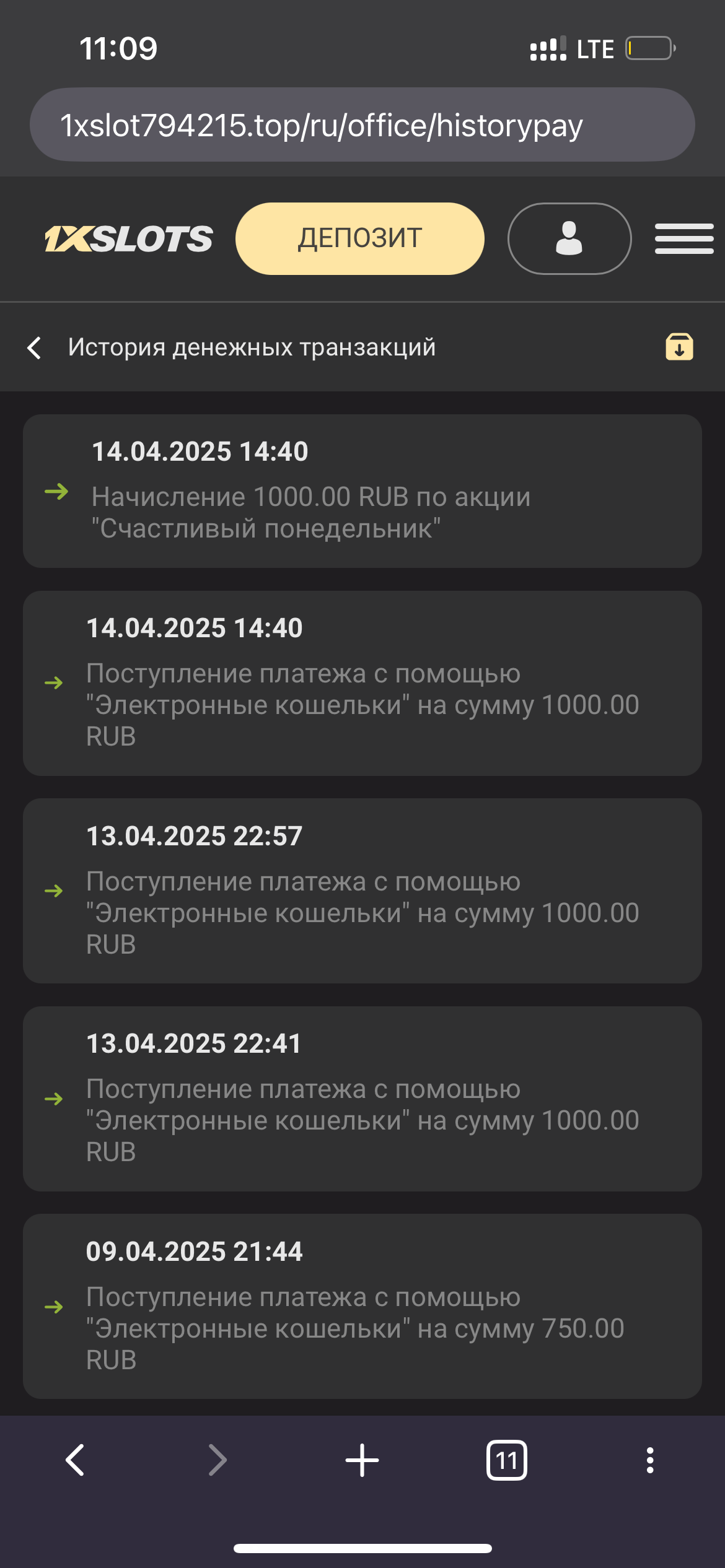Open the ДЕПОЗИТ button
This screenshot has width=725, height=1568.
[x=359, y=238]
